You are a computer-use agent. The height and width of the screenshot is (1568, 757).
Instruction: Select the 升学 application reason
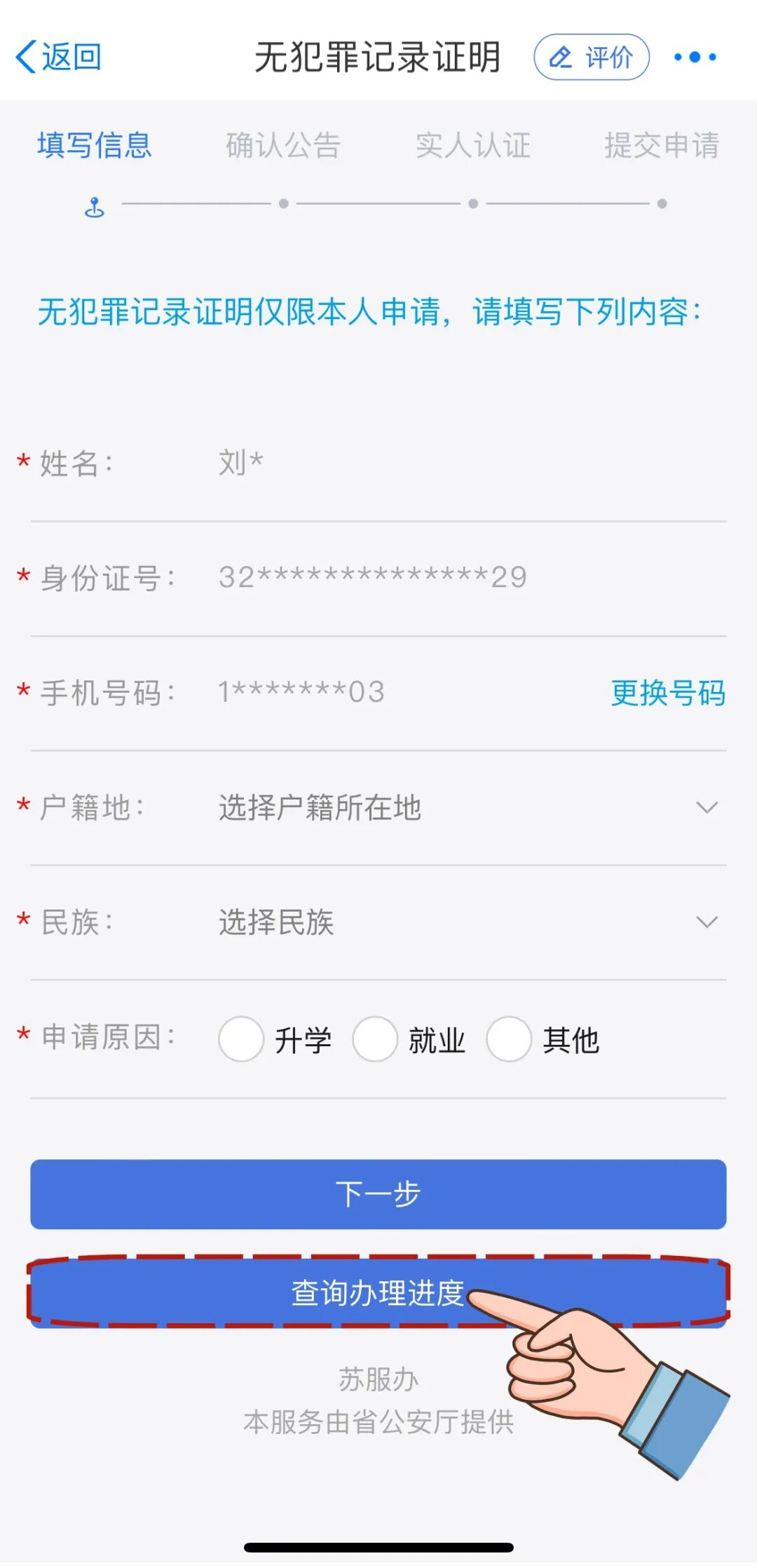[x=240, y=1040]
